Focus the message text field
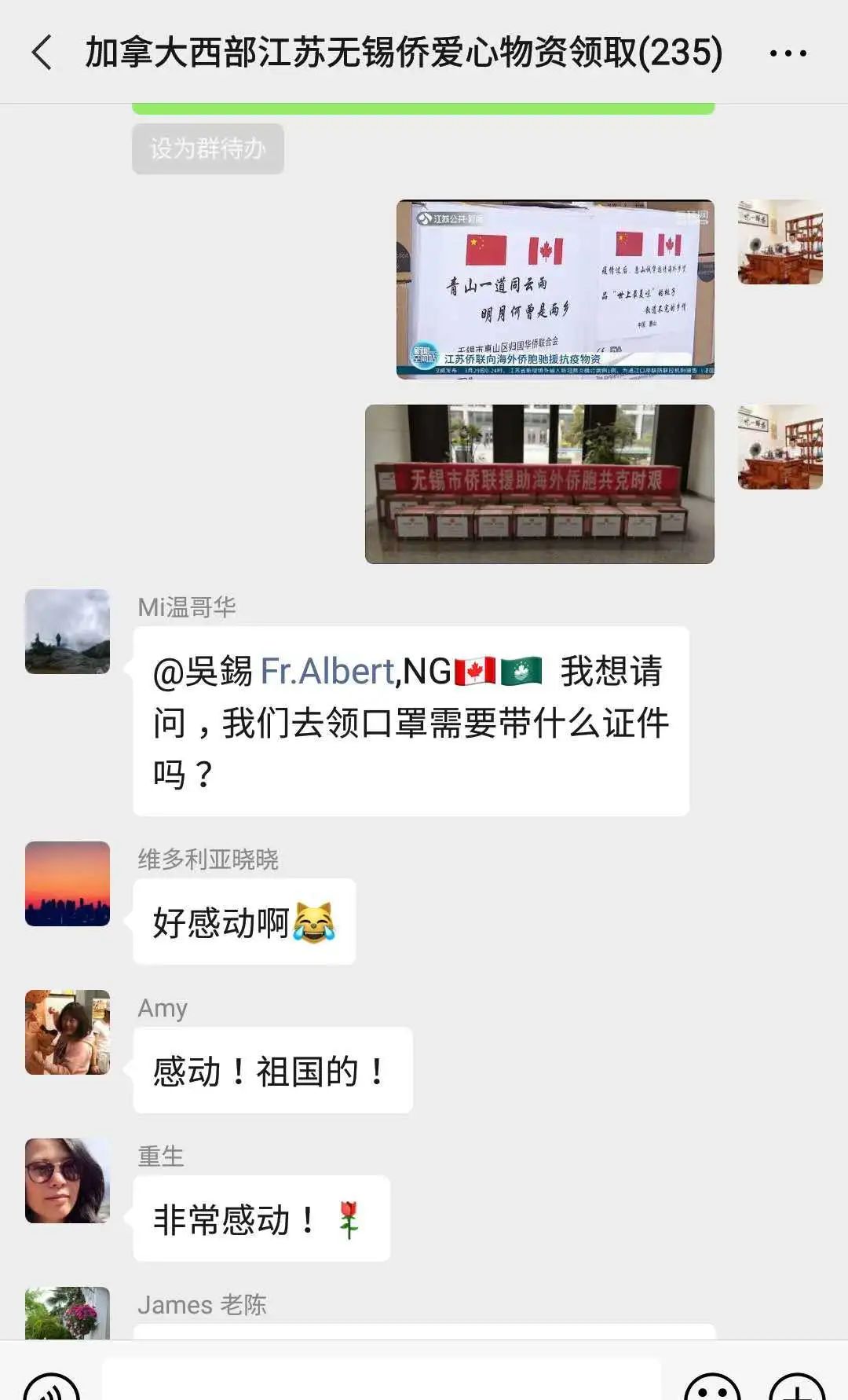 (x=382, y=1383)
